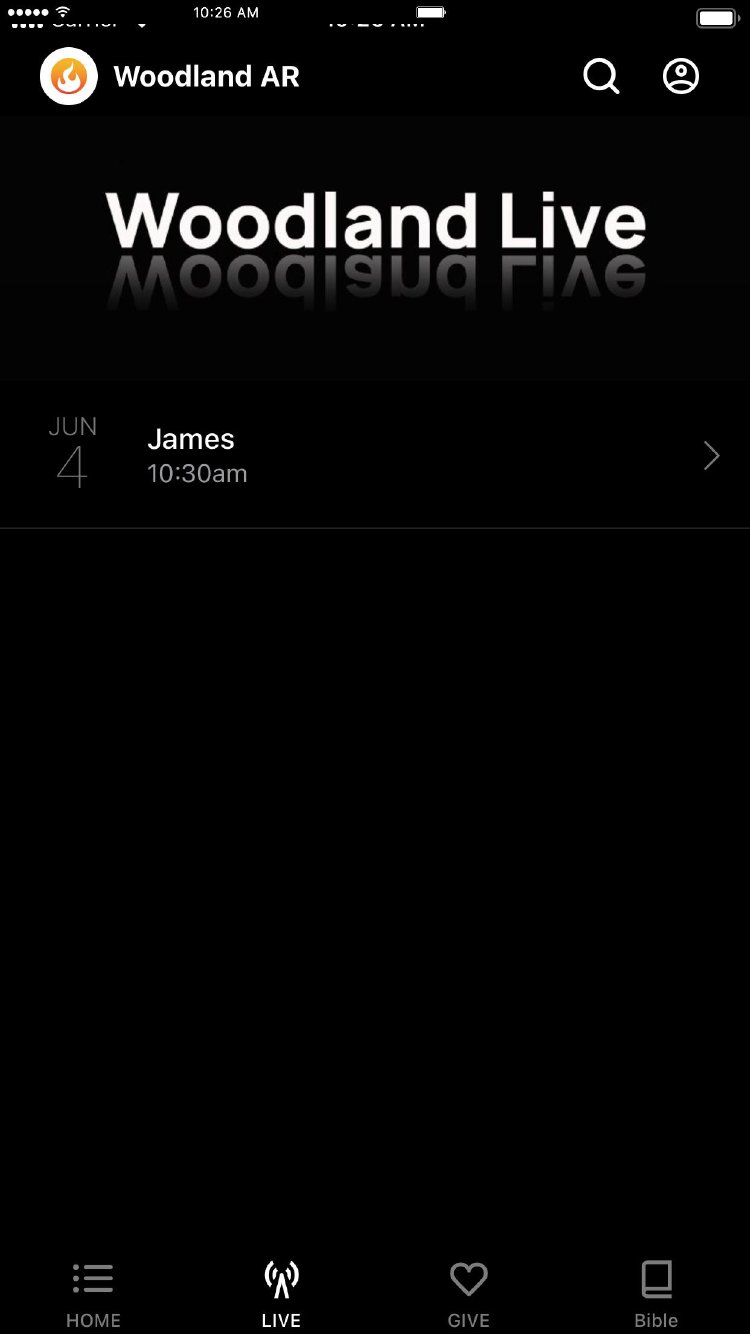Open the Bible tab

(x=656, y=1294)
